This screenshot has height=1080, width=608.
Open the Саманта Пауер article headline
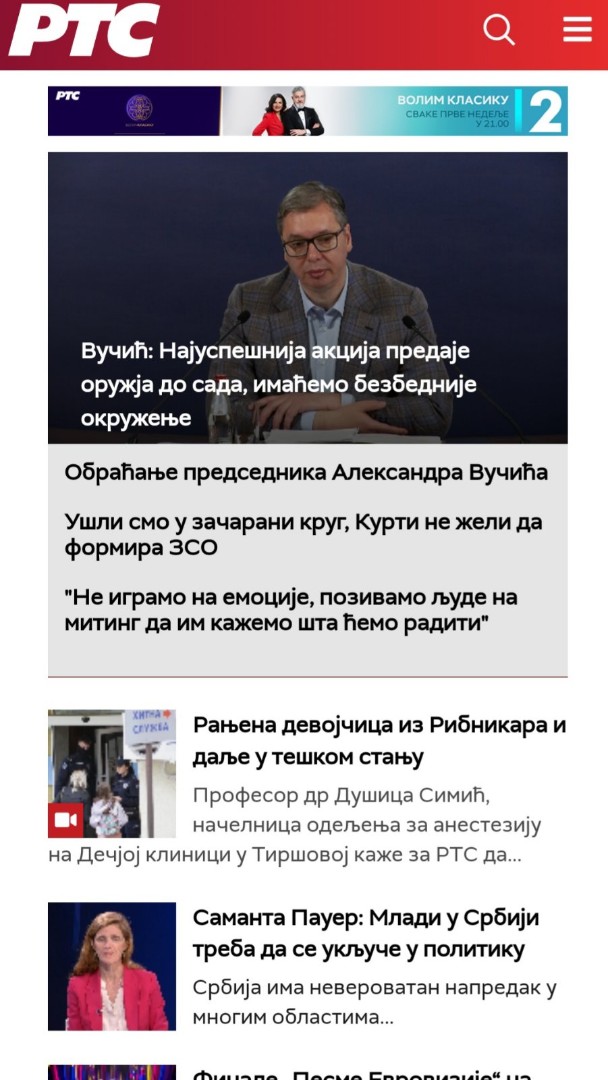366,933
